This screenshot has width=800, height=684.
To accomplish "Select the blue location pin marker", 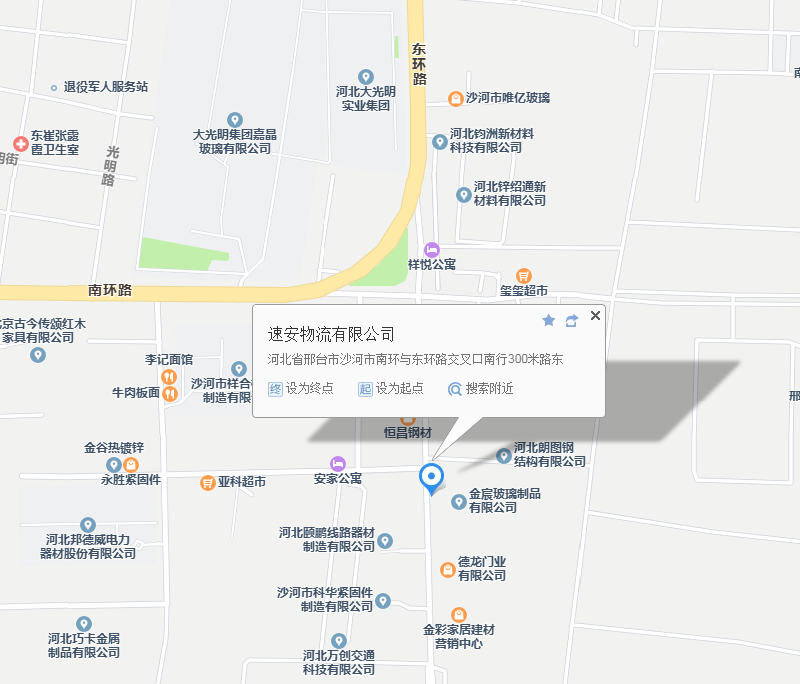I will click(431, 476).
